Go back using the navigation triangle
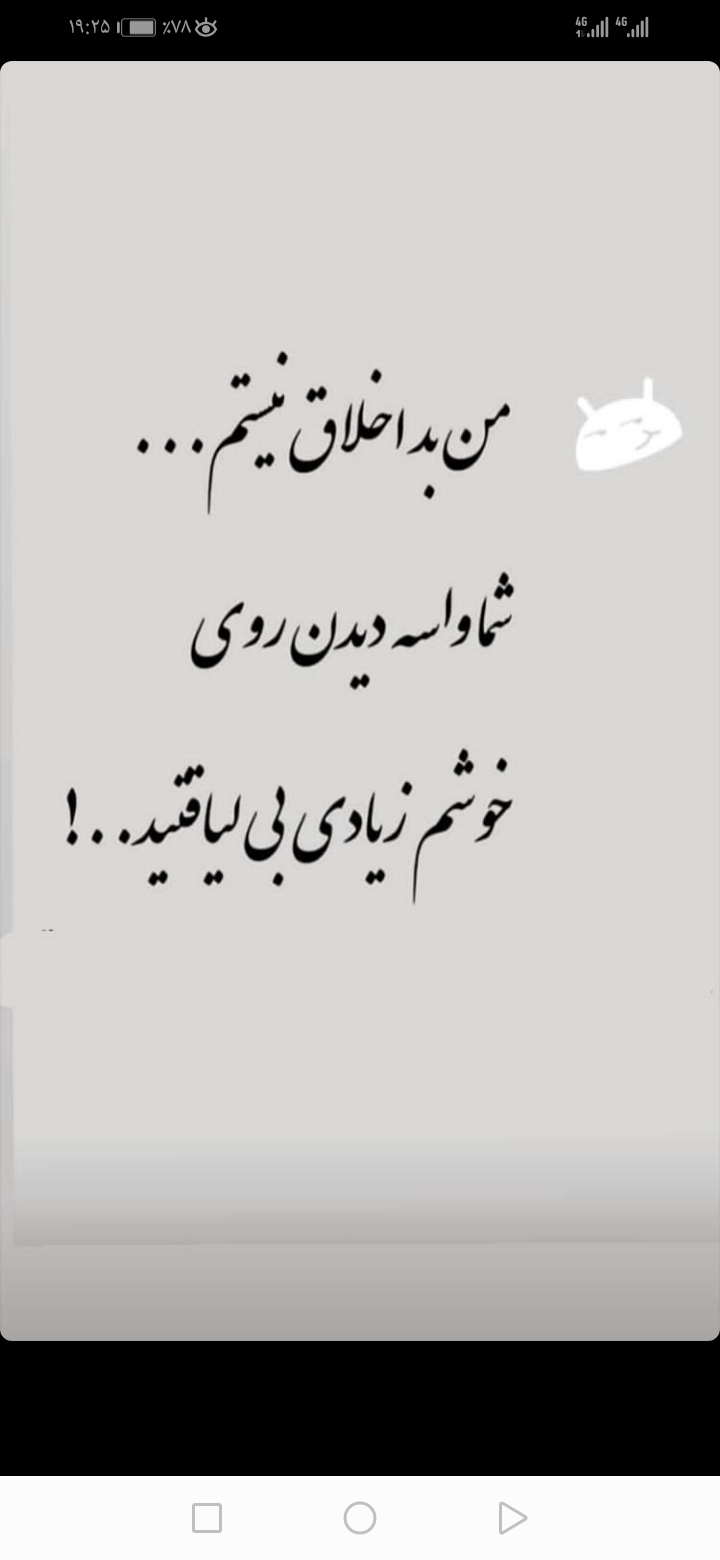 [512, 1518]
